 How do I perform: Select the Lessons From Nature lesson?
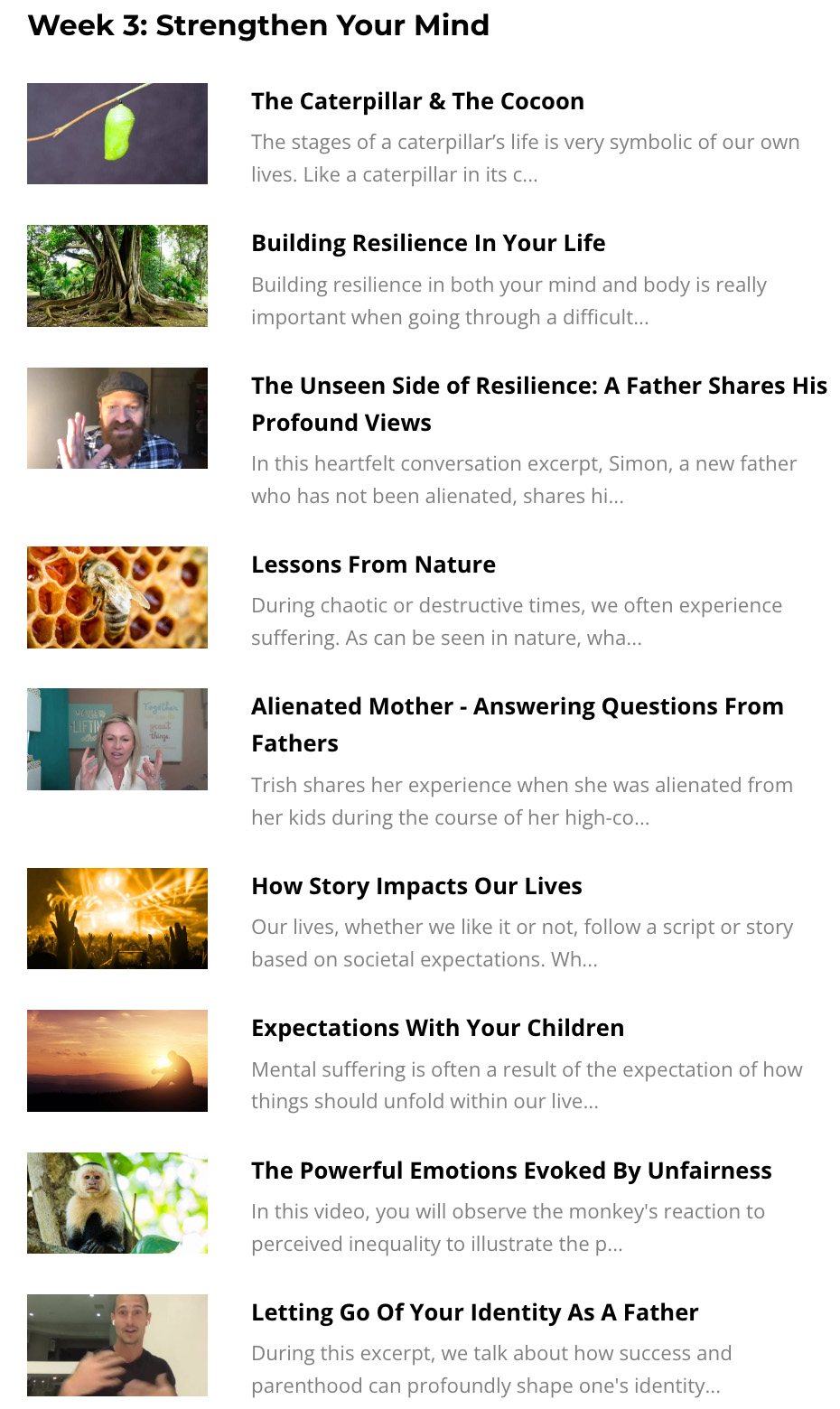click(373, 565)
